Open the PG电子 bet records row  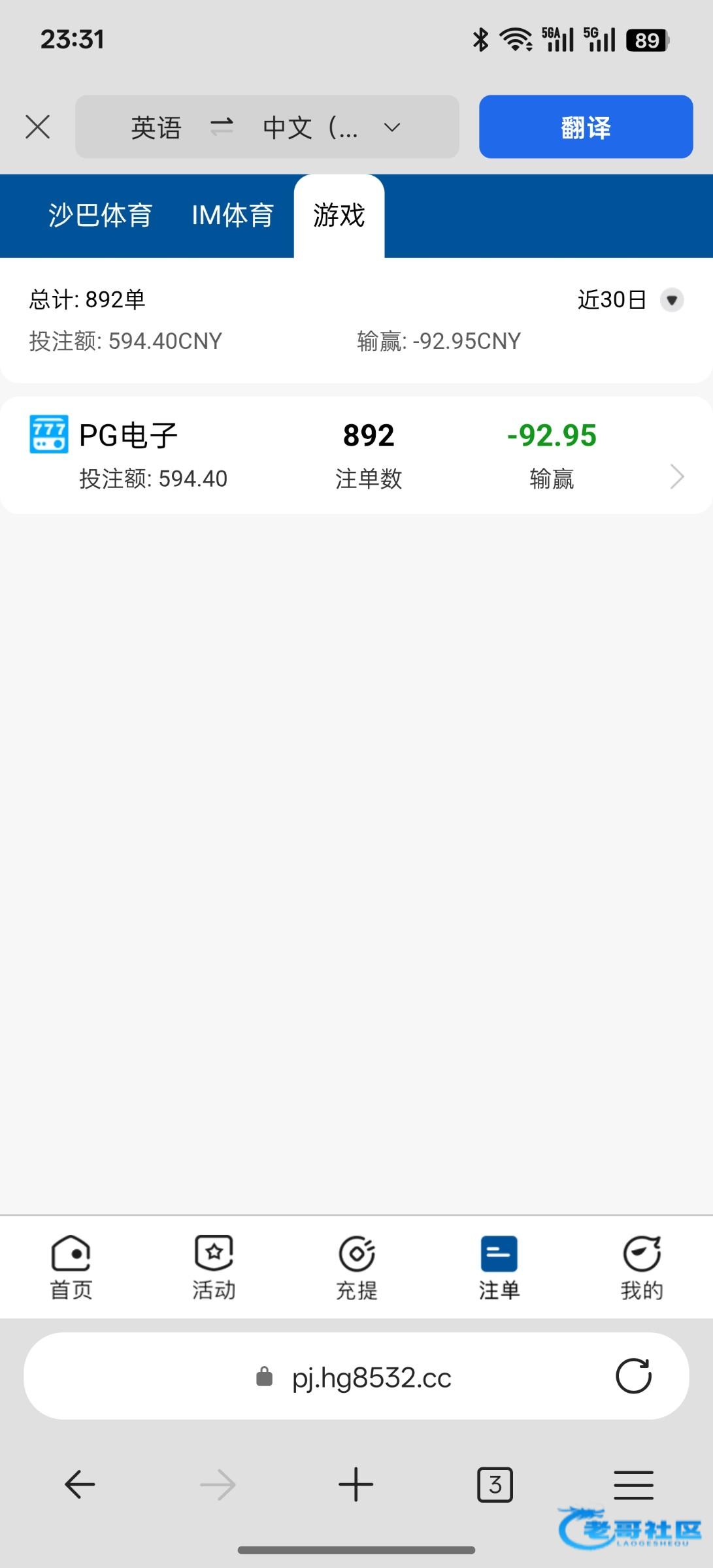(356, 455)
